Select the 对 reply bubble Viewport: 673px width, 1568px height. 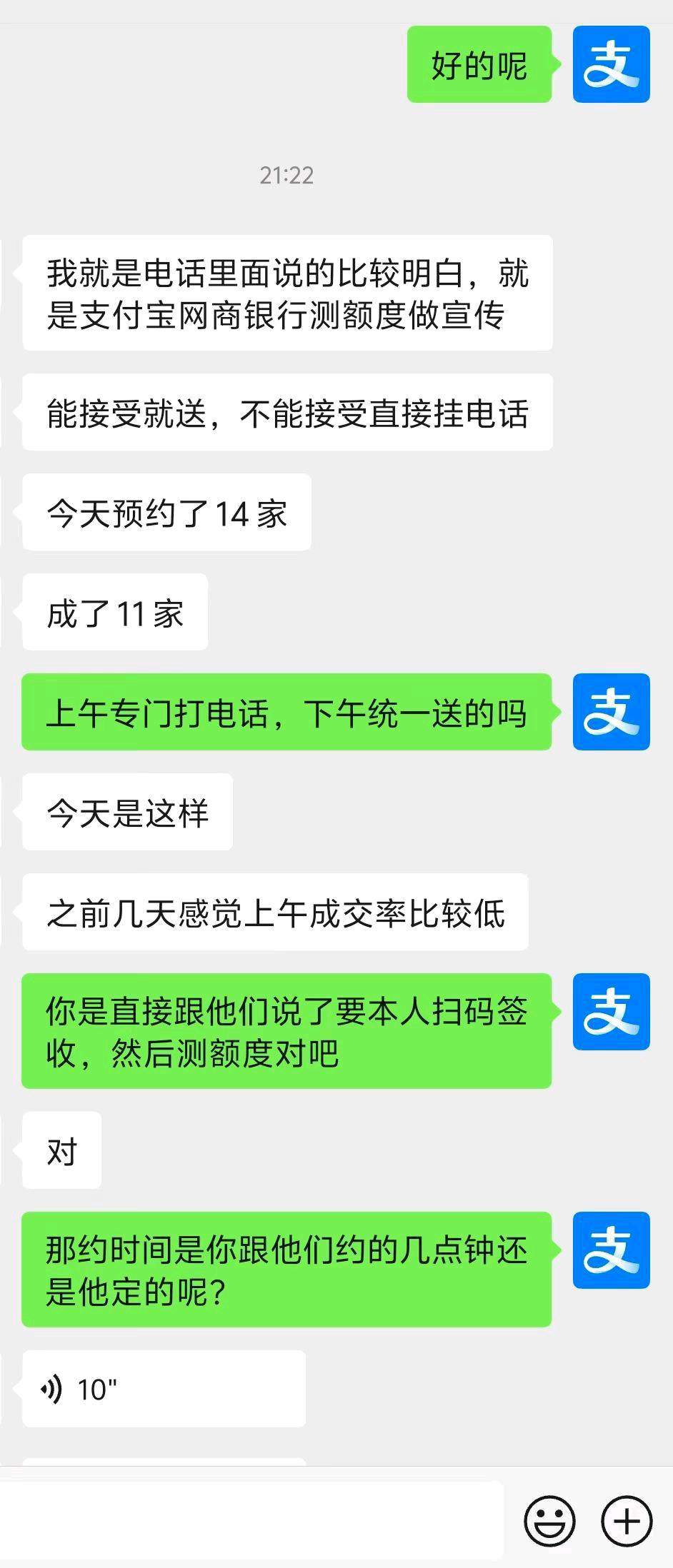pyautogui.click(x=61, y=1150)
